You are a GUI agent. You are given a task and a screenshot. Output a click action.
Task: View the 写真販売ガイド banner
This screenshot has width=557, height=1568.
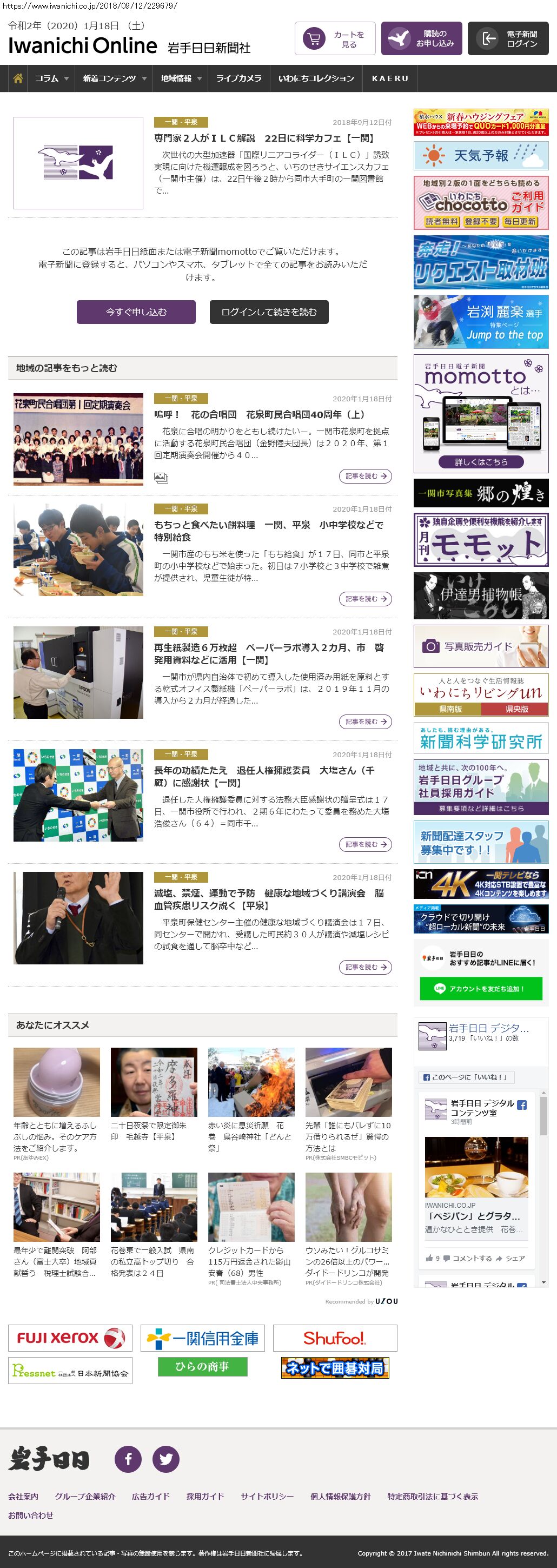point(481,646)
